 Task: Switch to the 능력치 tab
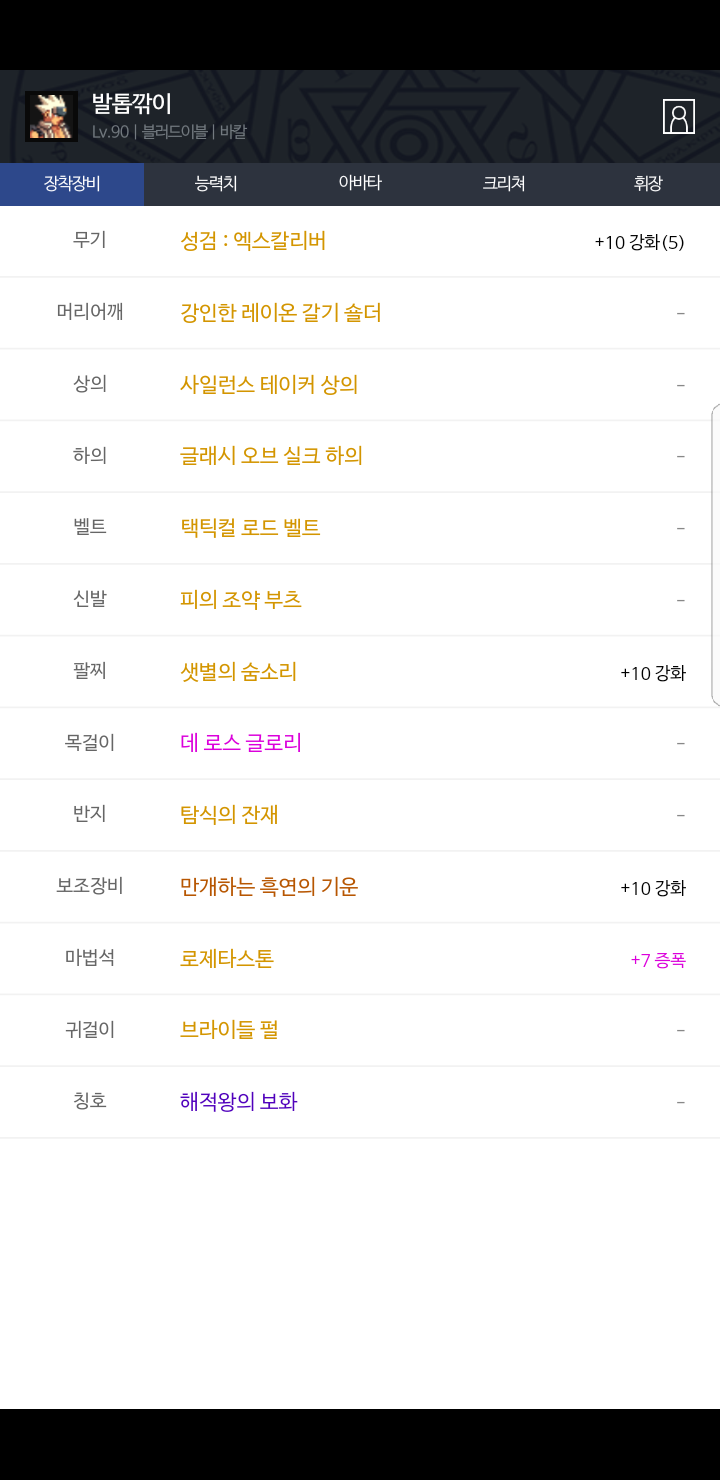(x=216, y=184)
